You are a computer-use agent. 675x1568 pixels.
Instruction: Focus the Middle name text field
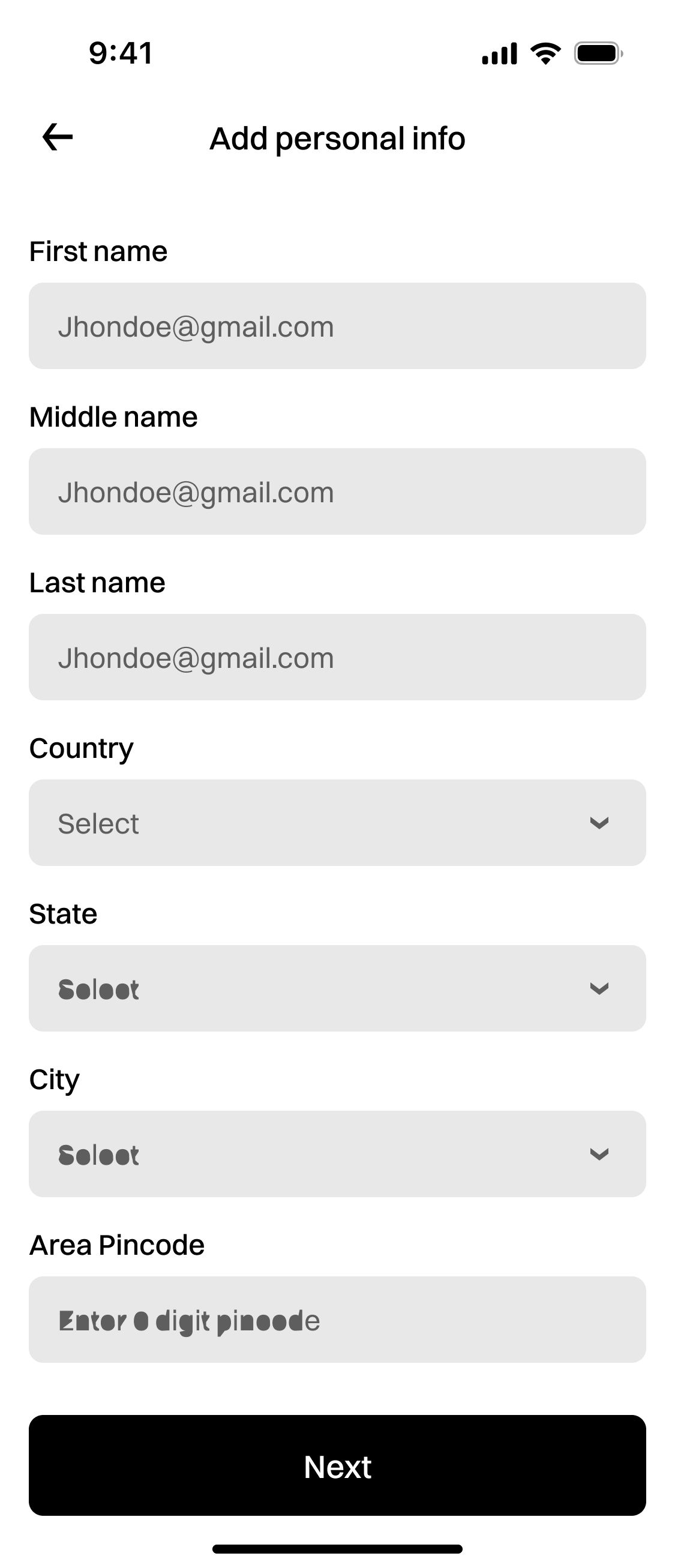337,492
